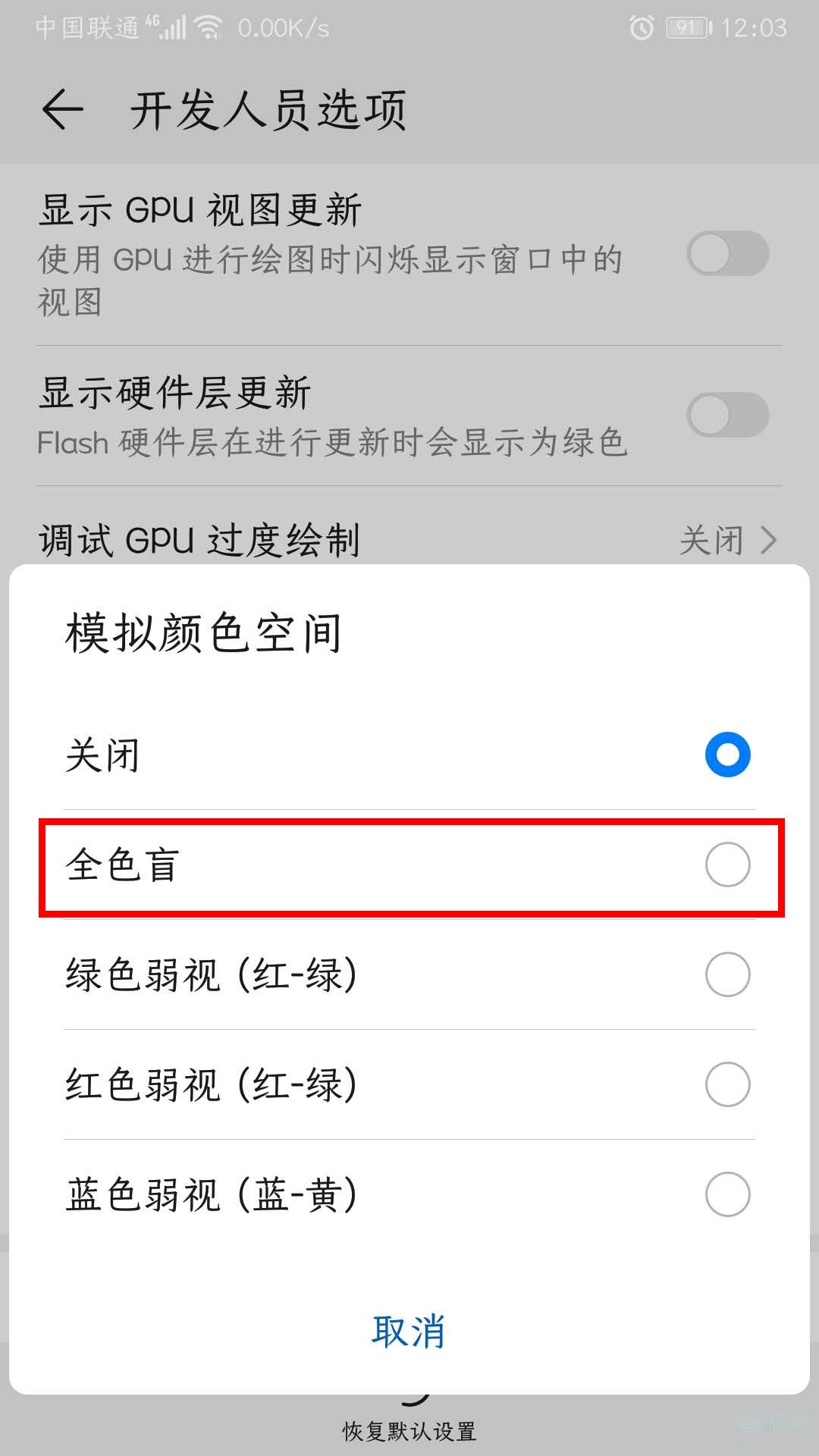Tap the 0.00K/s network speed indicator
The height and width of the screenshot is (1456, 819).
point(281,27)
